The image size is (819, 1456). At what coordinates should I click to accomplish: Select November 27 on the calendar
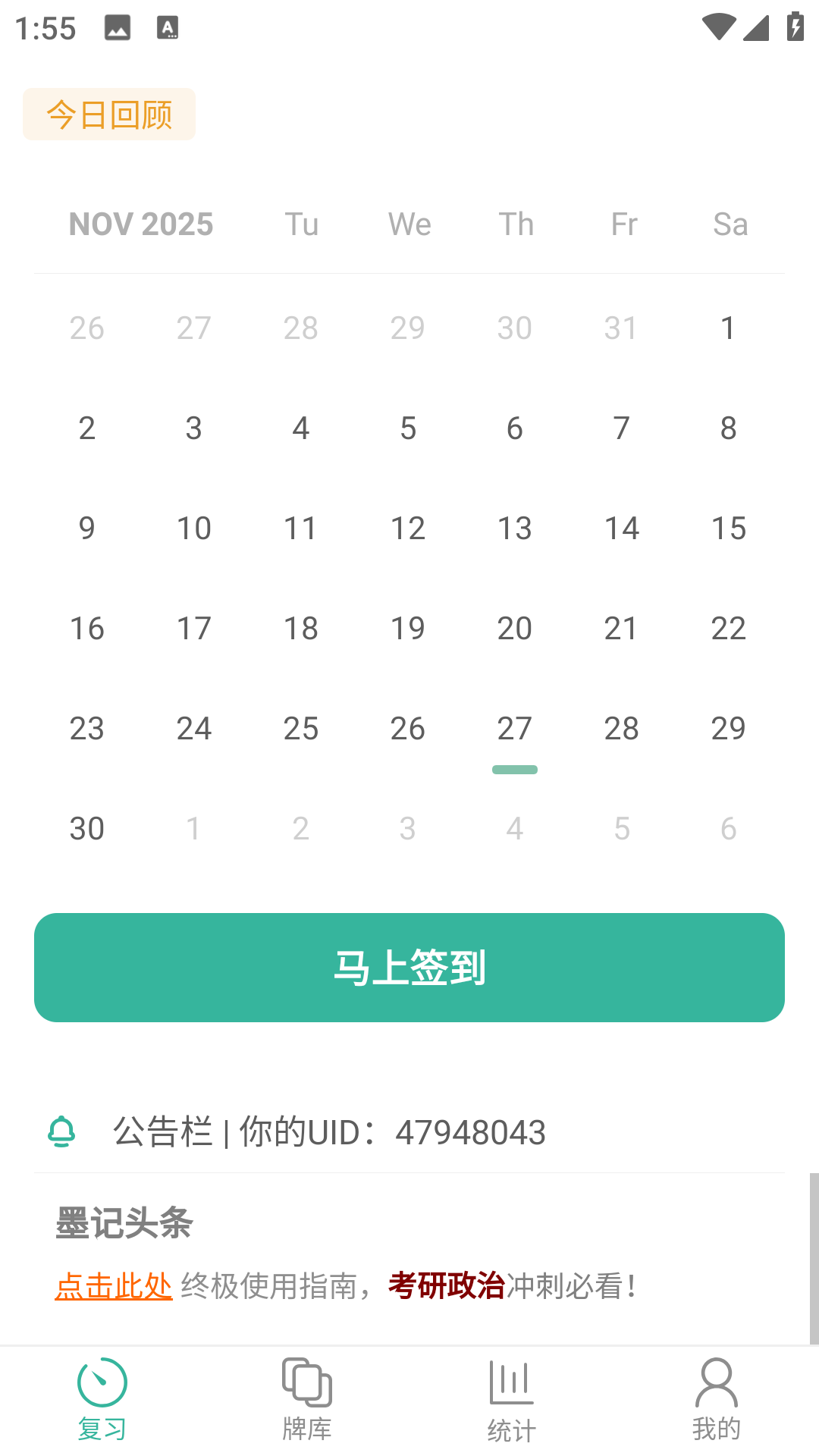[x=515, y=729]
